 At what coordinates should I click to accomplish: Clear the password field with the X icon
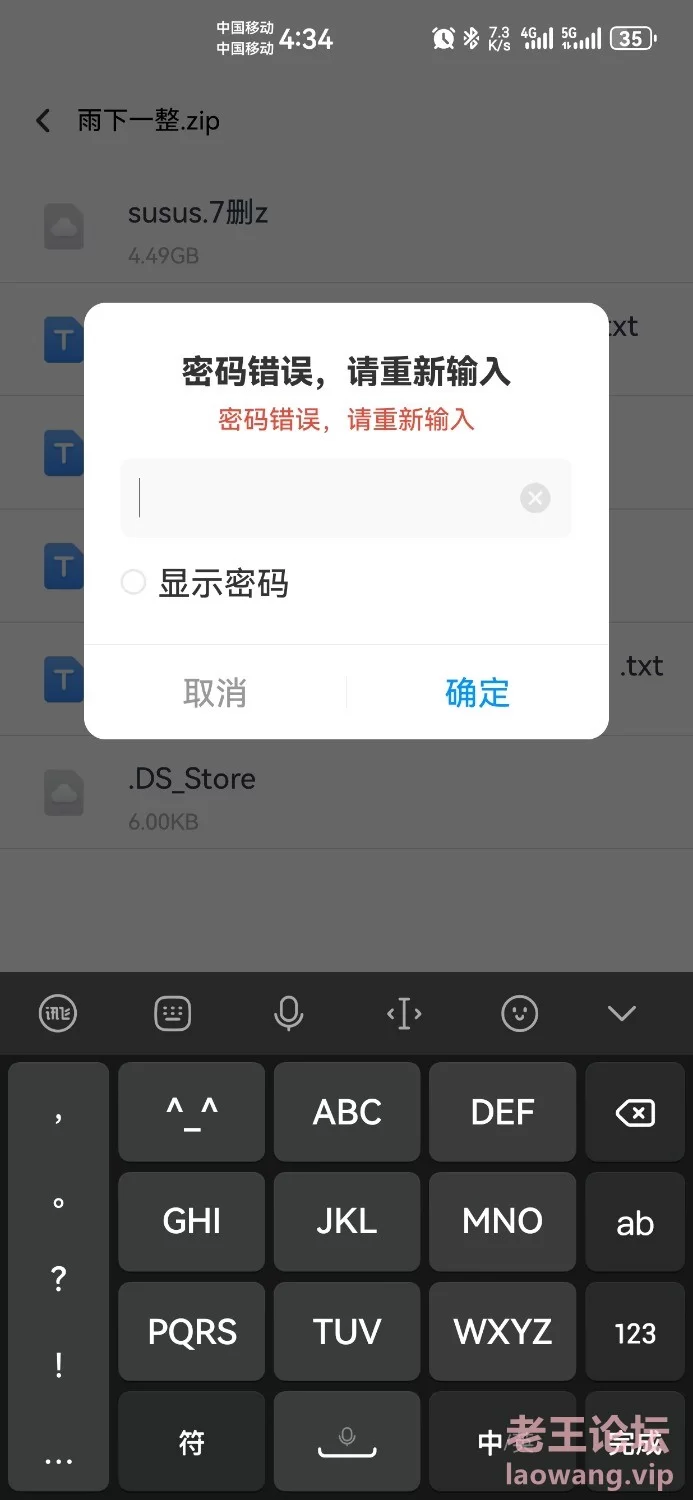click(535, 498)
